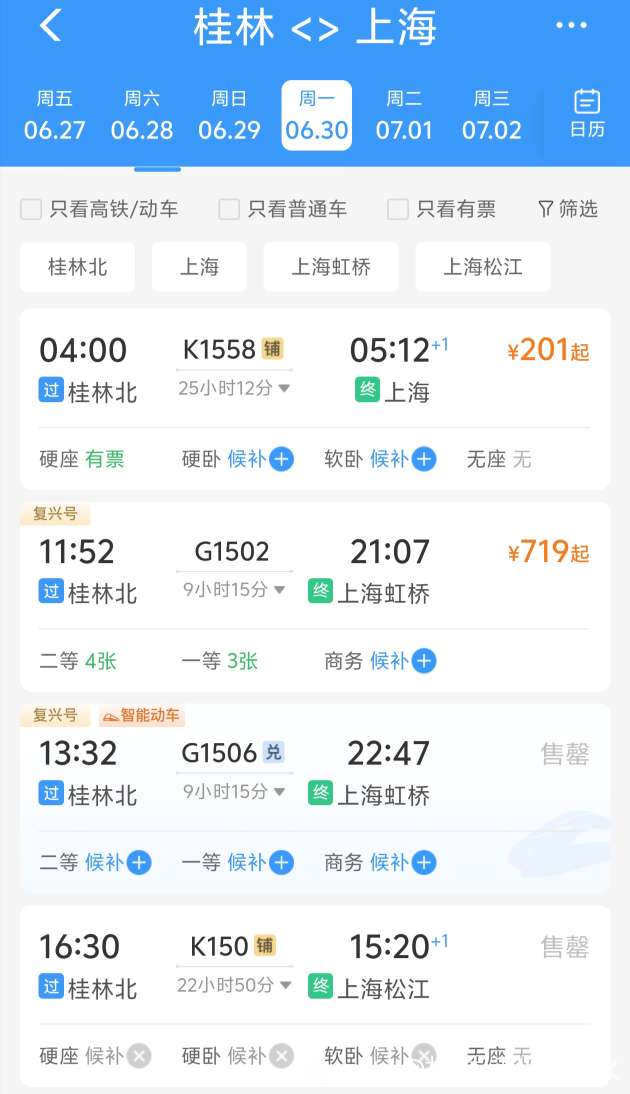Screen dimensions: 630x1094
Task: Enable the 只看普通车 checkbox
Action: (230, 209)
